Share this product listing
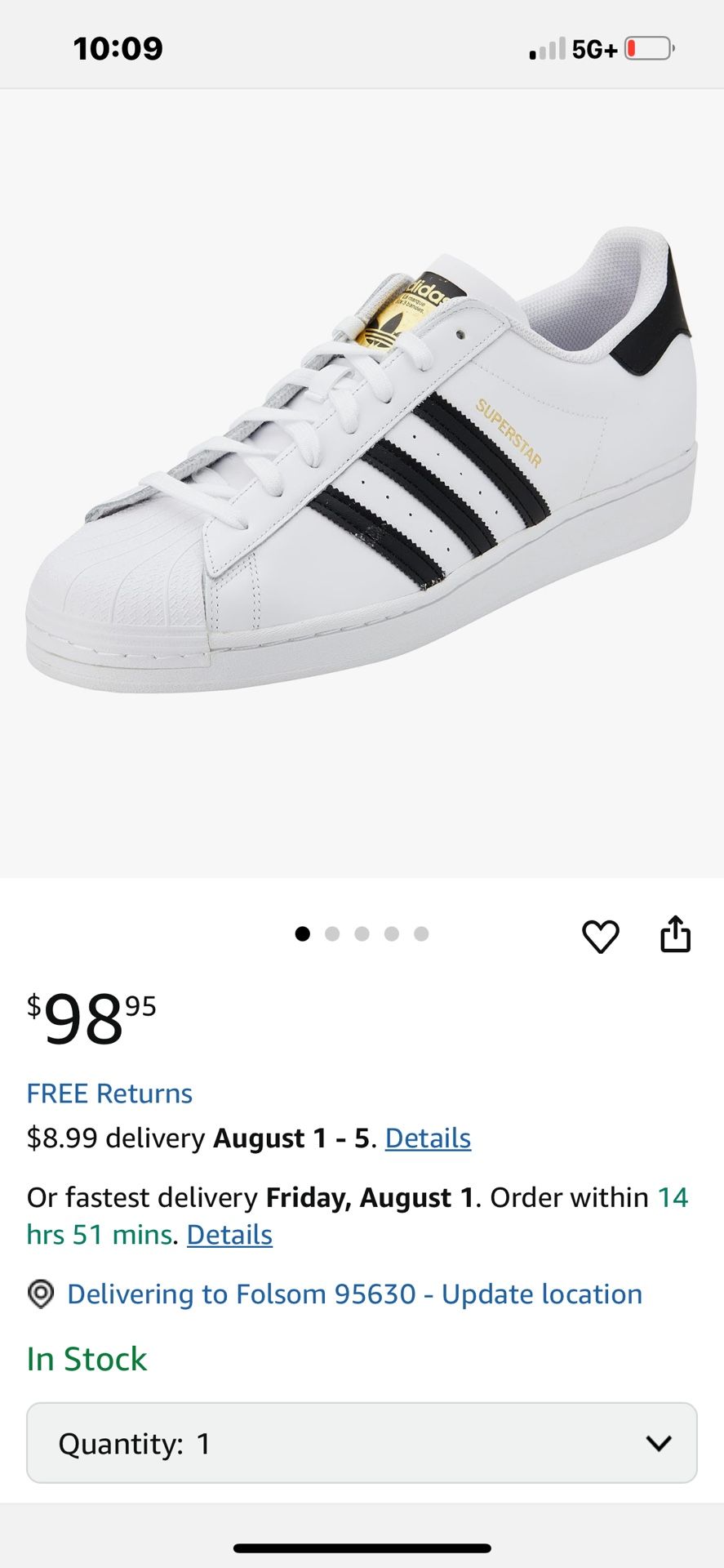This screenshot has height=1568, width=724. [675, 934]
